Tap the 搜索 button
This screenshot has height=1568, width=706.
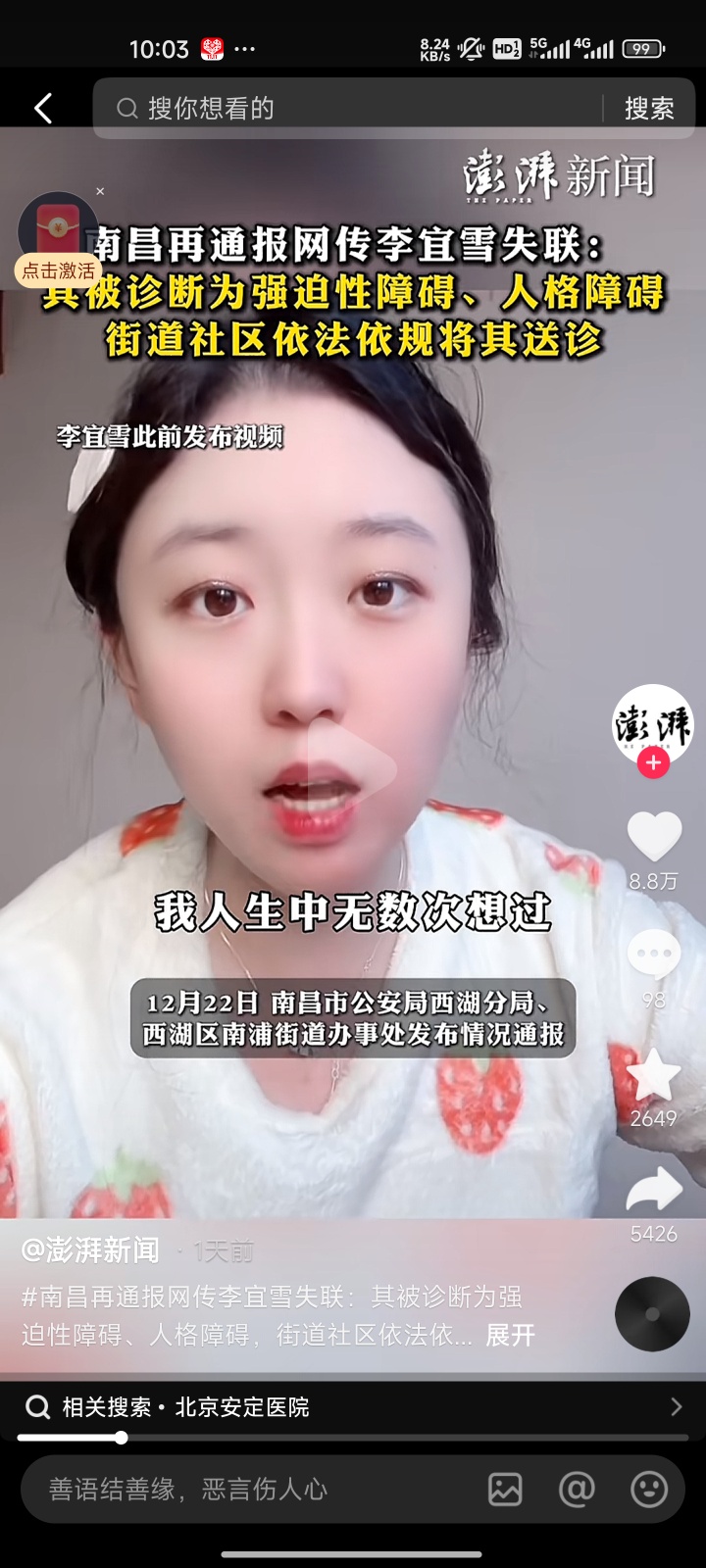tap(649, 108)
